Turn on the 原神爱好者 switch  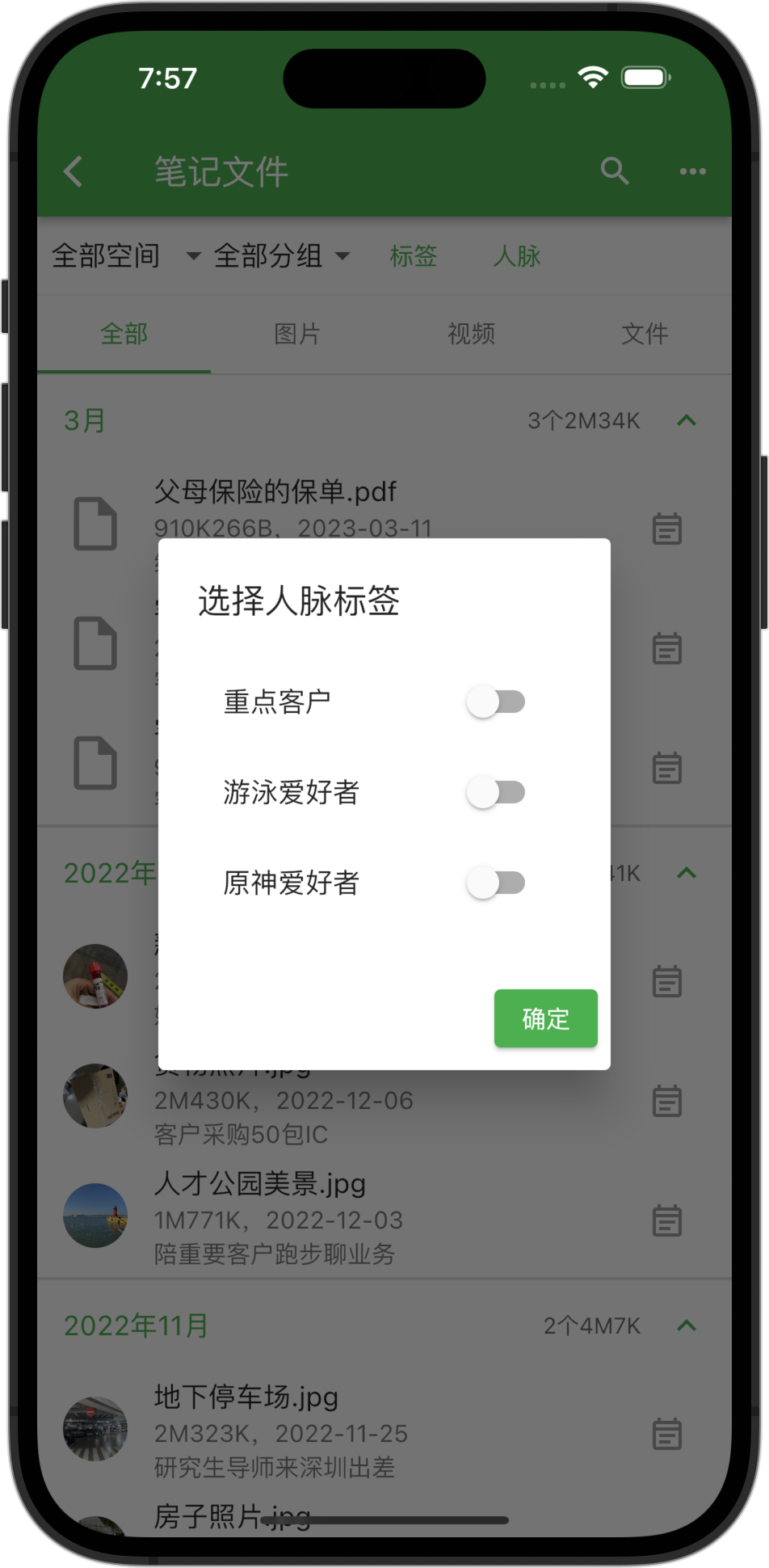pos(495,883)
